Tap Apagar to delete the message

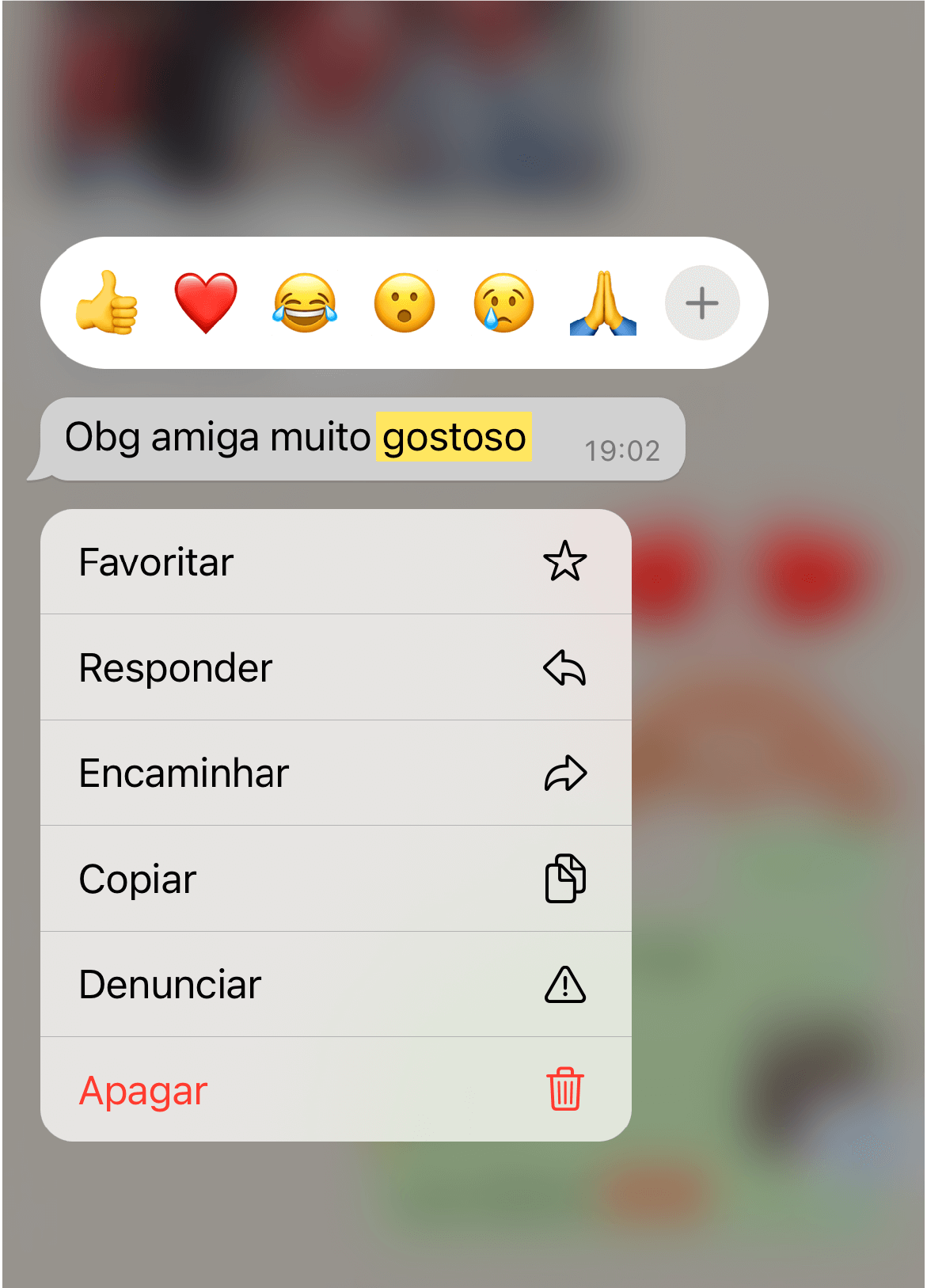tap(142, 1089)
